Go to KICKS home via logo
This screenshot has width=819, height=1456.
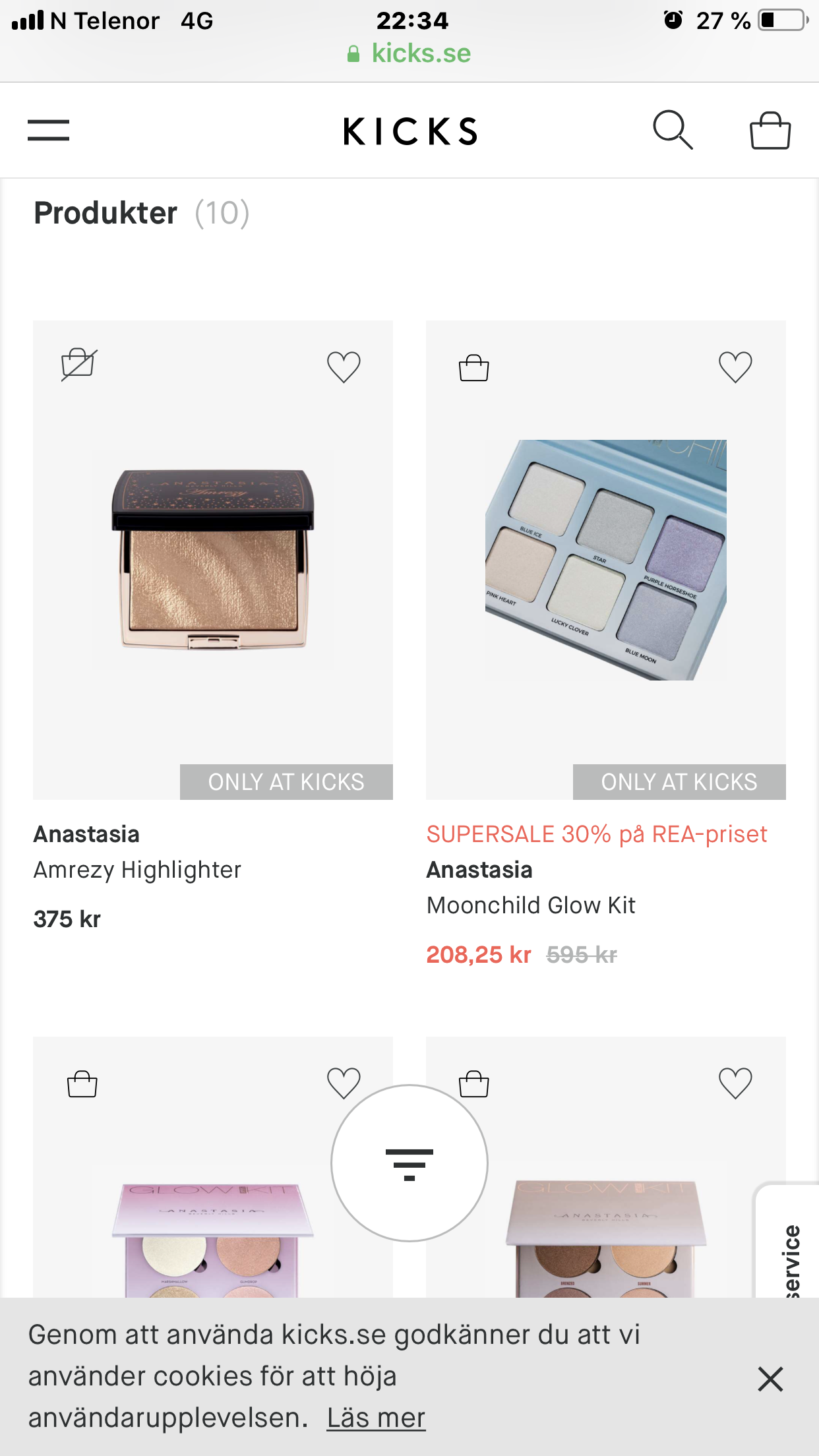[409, 131]
